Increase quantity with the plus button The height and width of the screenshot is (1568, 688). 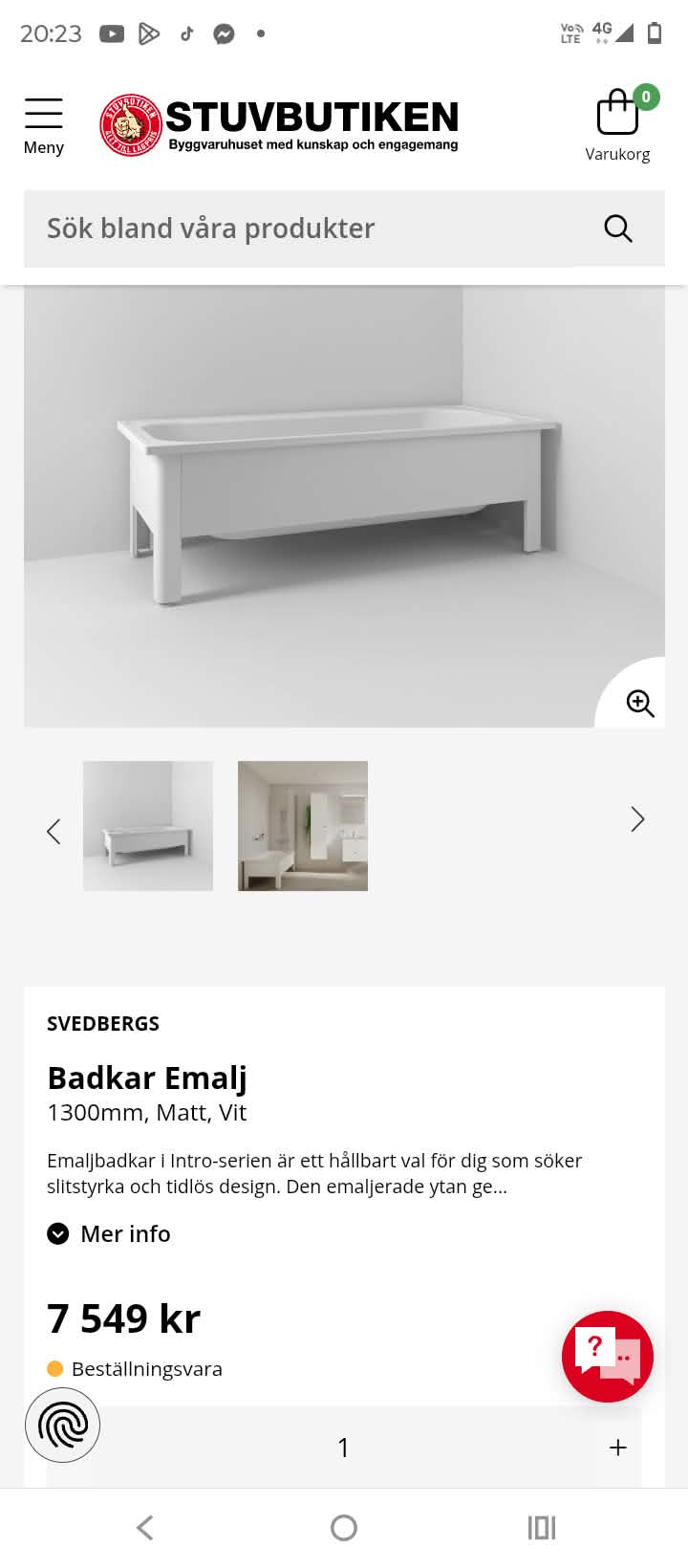click(x=618, y=1448)
